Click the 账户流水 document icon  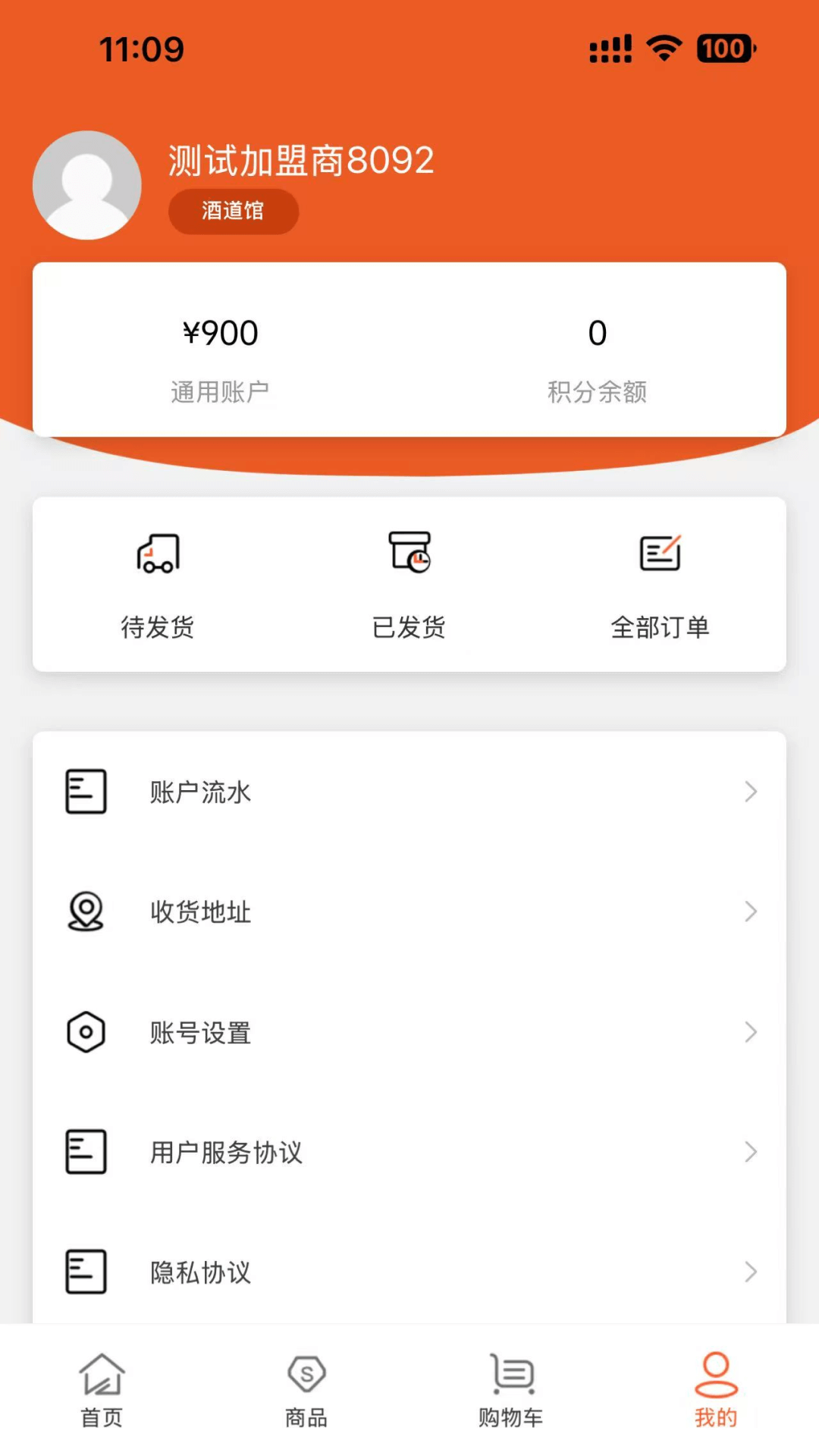86,791
